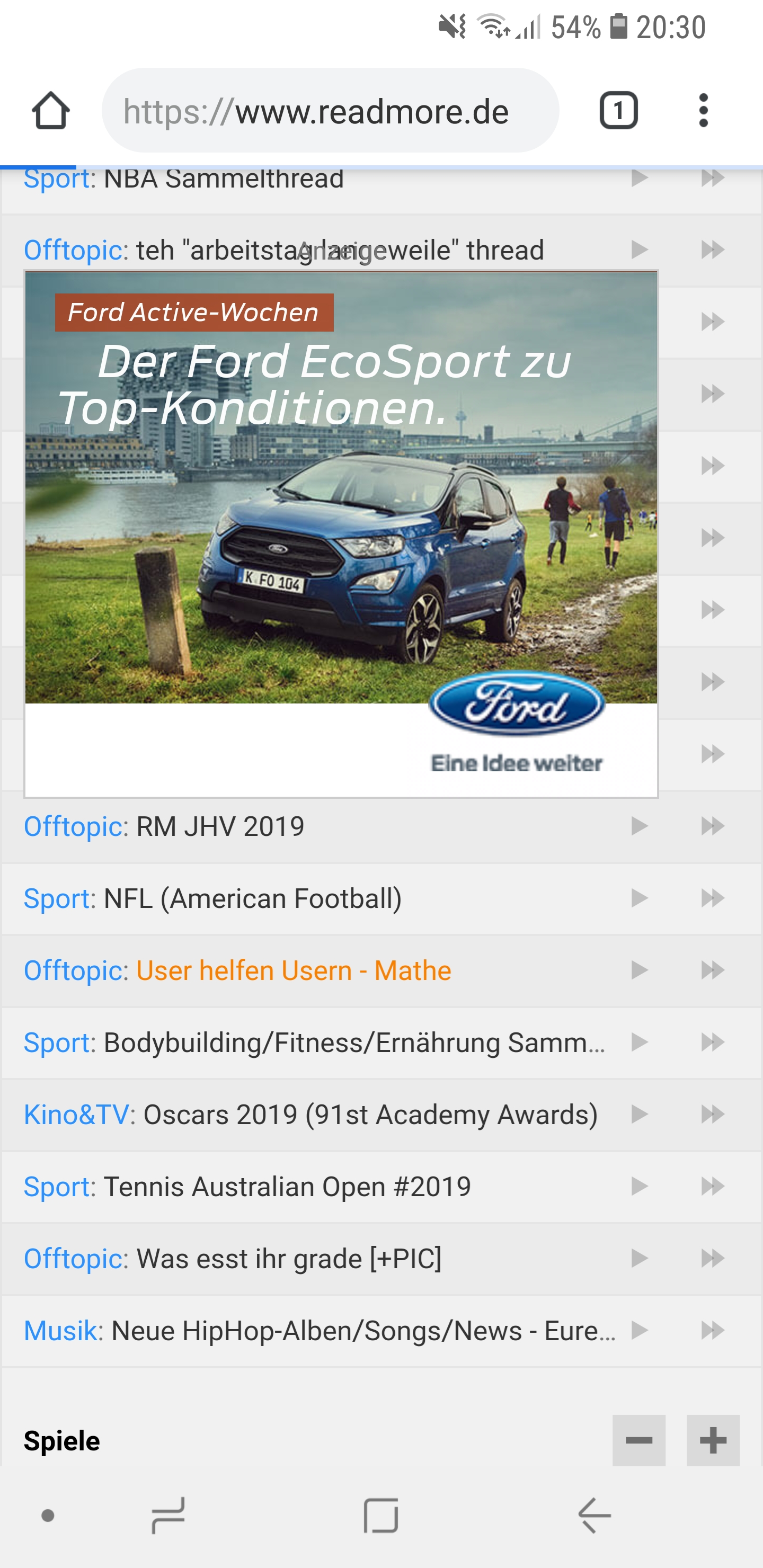Image resolution: width=763 pixels, height=1568 pixels.
Task: Open the Oscars 2019 thread
Action: (370, 1115)
